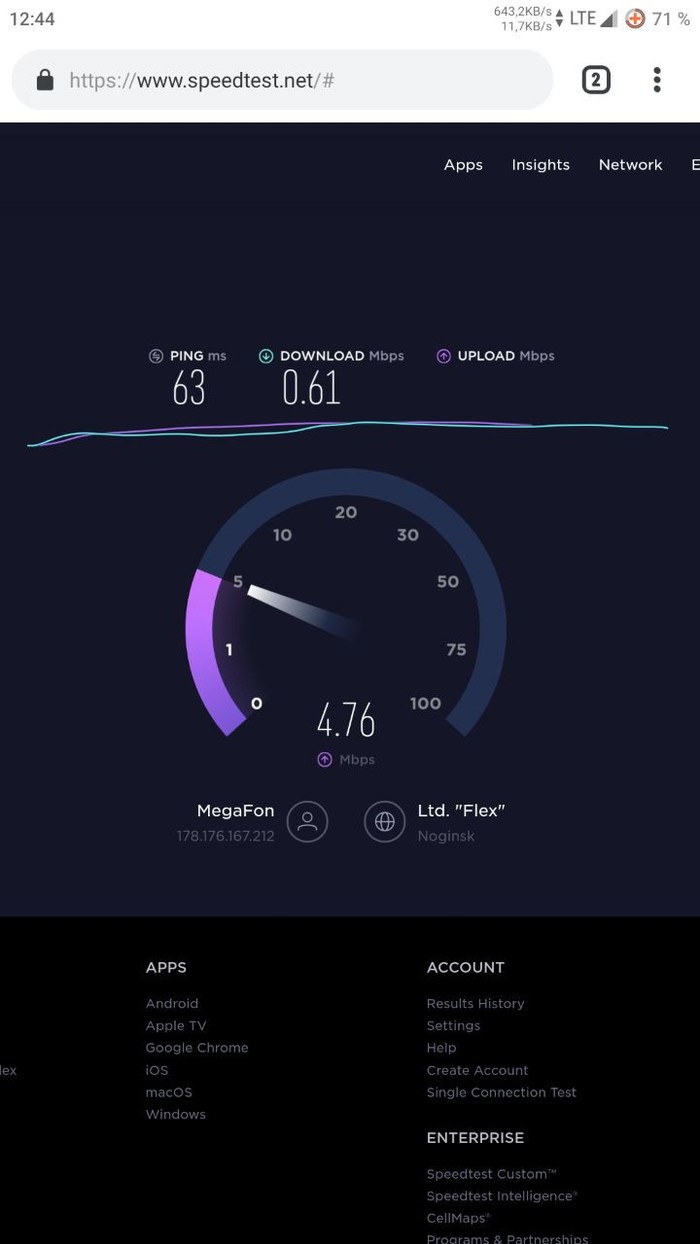Open the Android app link
Image resolution: width=700 pixels, height=1244 pixels.
172,1003
